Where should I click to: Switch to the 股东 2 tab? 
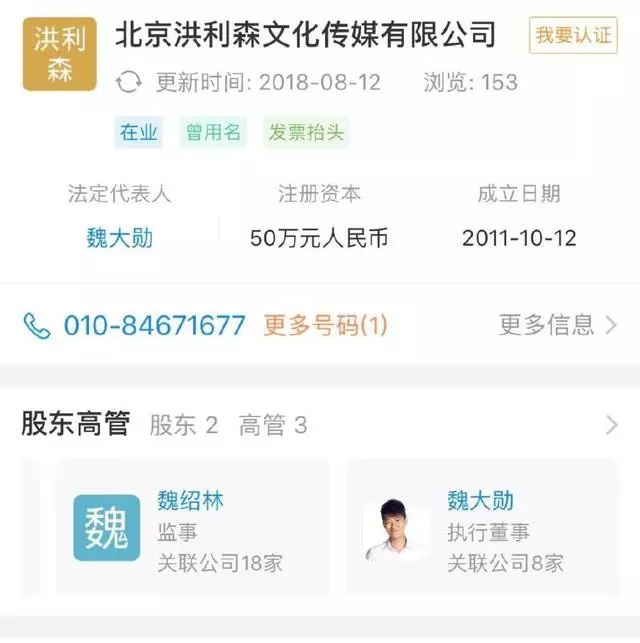click(x=183, y=425)
